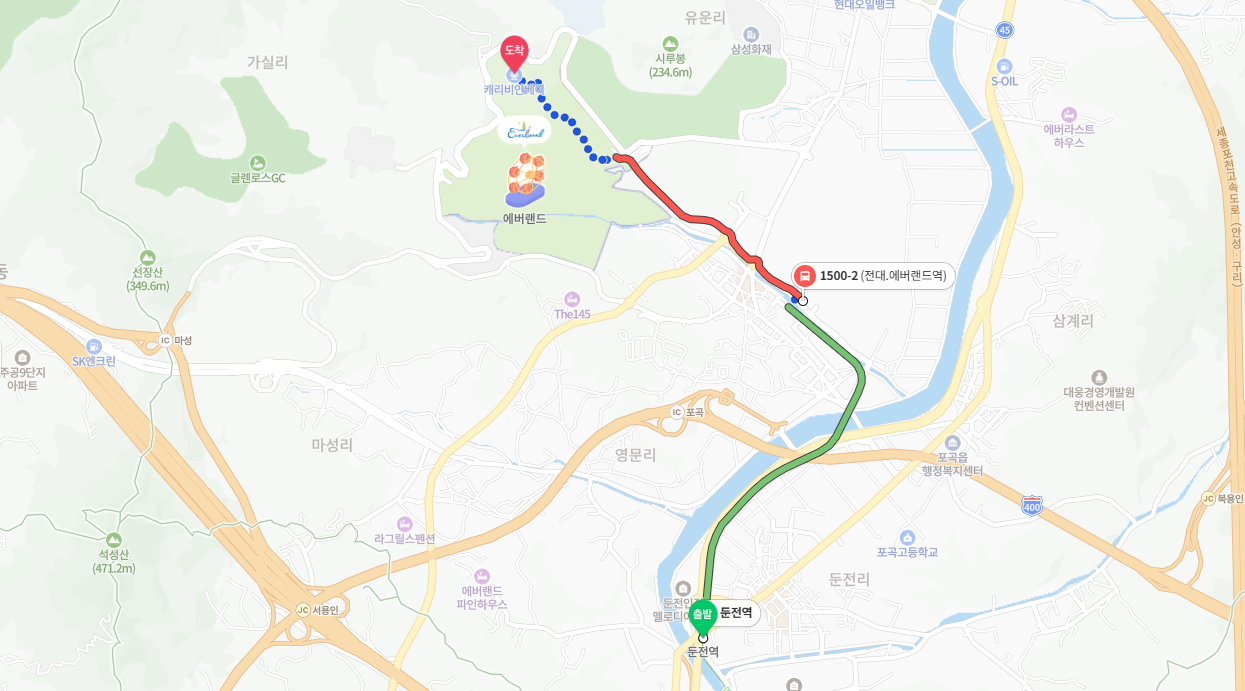1245x691 pixels.
Task: Open the 1500-2 bus stop label
Action: (x=873, y=275)
